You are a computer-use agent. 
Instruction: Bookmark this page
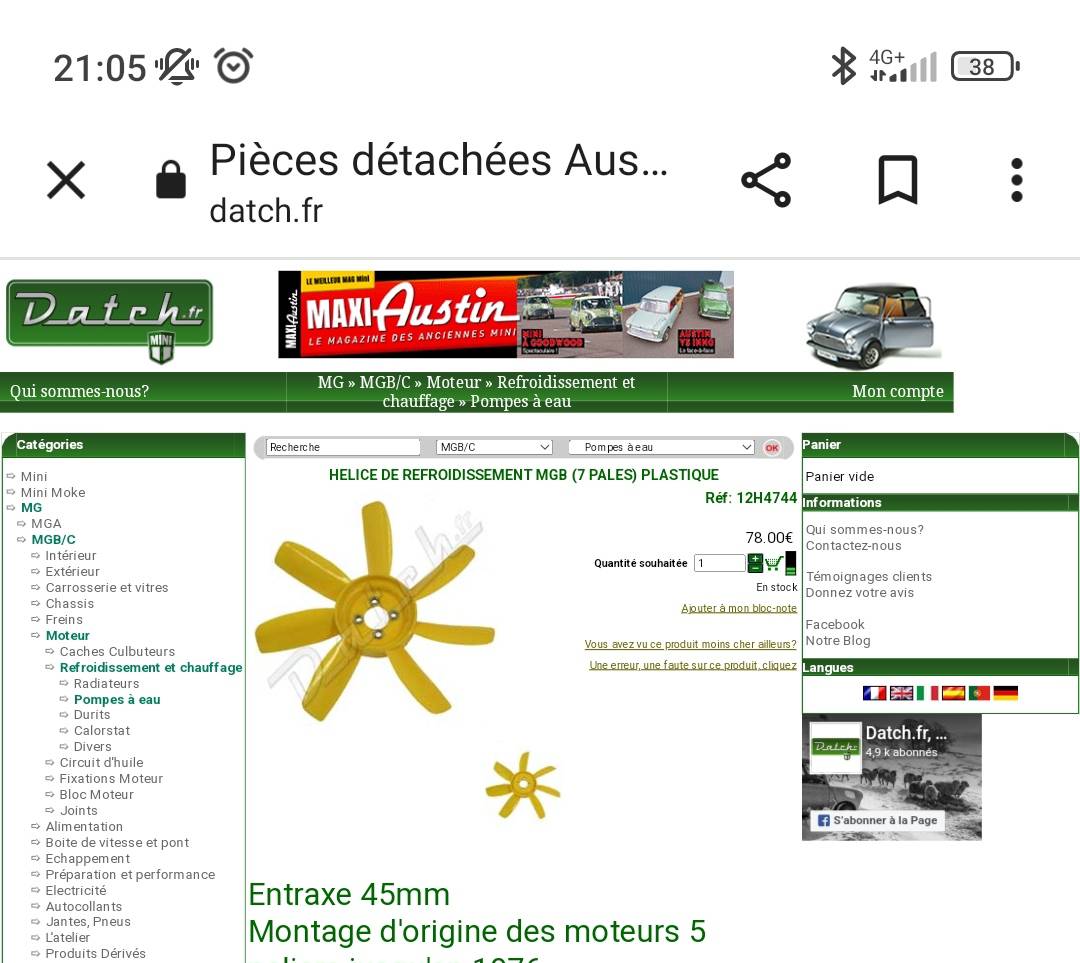[x=897, y=181]
